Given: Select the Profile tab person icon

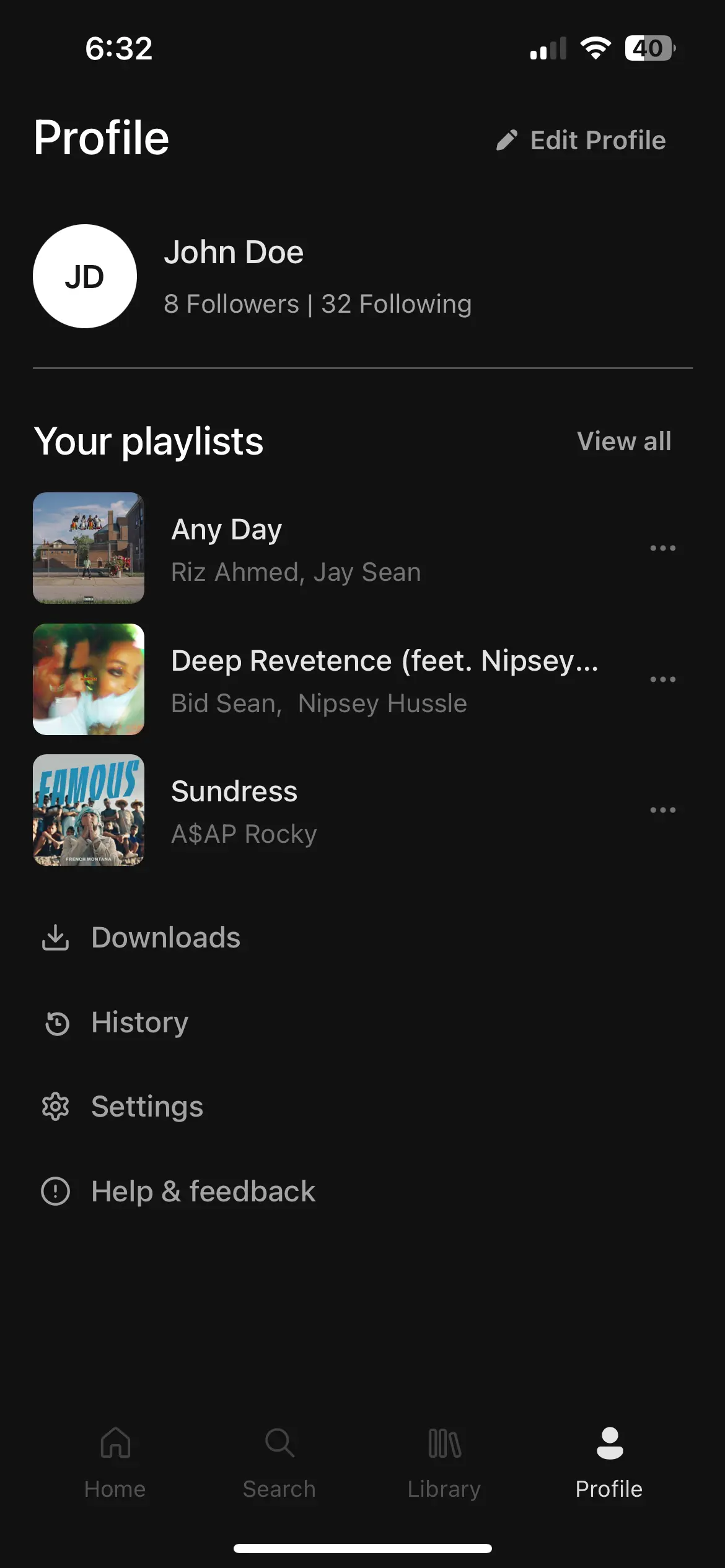Looking at the screenshot, I should pyautogui.click(x=608, y=1444).
